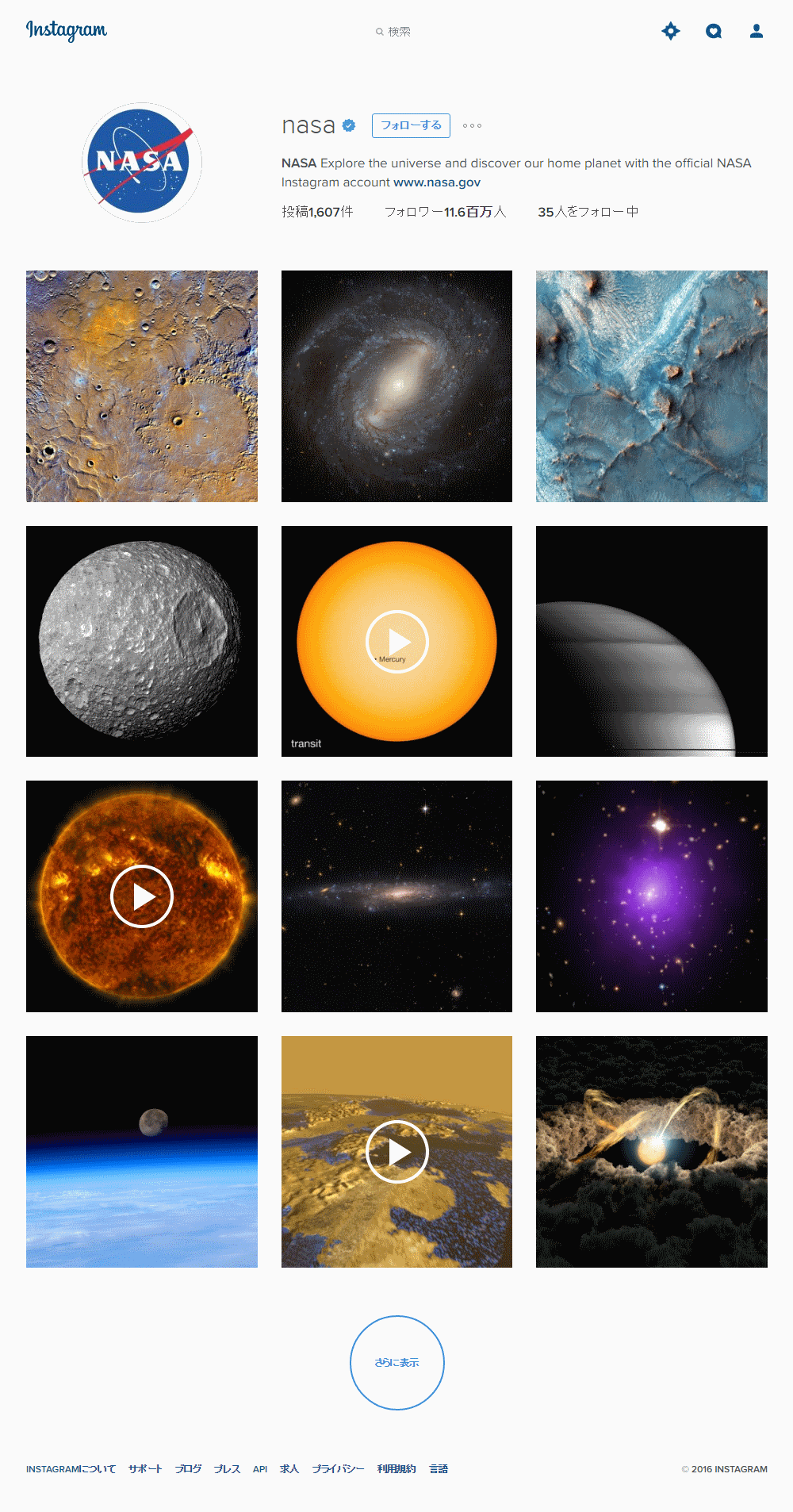The height and width of the screenshot is (1512, 793).
Task: Open the Mercury transit video post
Action: pos(396,641)
